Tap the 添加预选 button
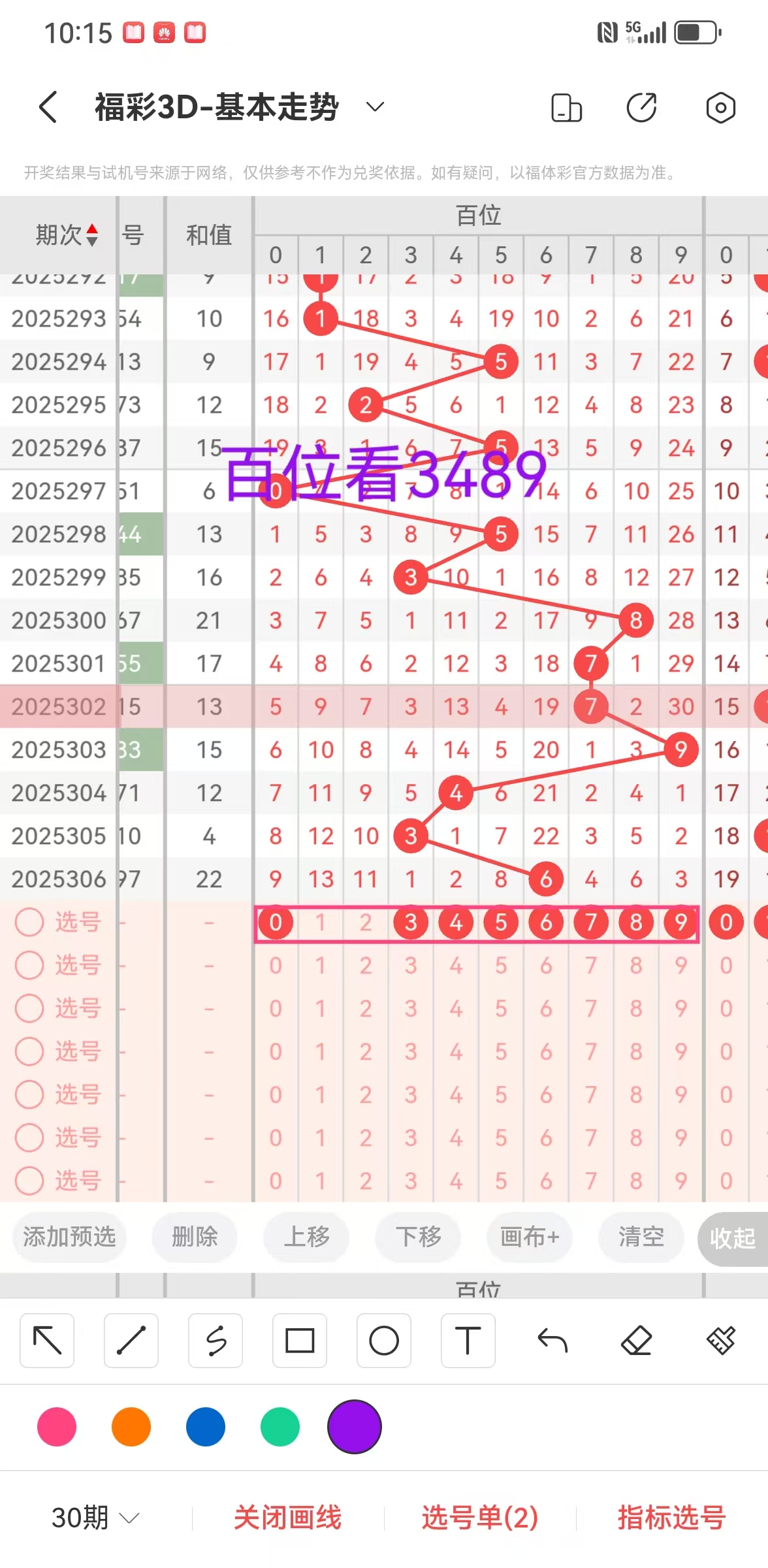This screenshot has height=1568, width=768. tap(69, 1237)
